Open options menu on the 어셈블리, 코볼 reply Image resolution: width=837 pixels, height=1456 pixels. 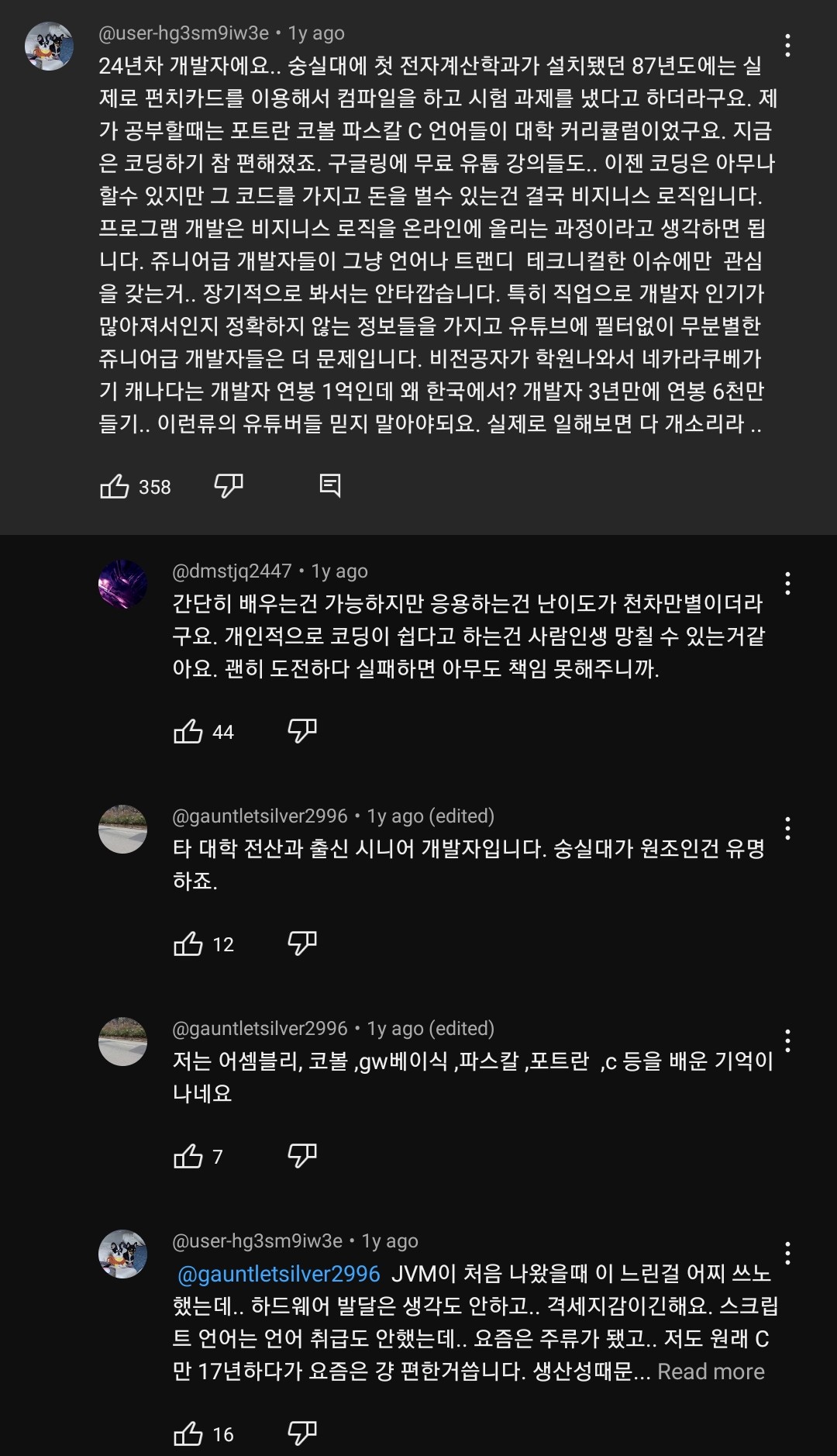click(x=787, y=1040)
